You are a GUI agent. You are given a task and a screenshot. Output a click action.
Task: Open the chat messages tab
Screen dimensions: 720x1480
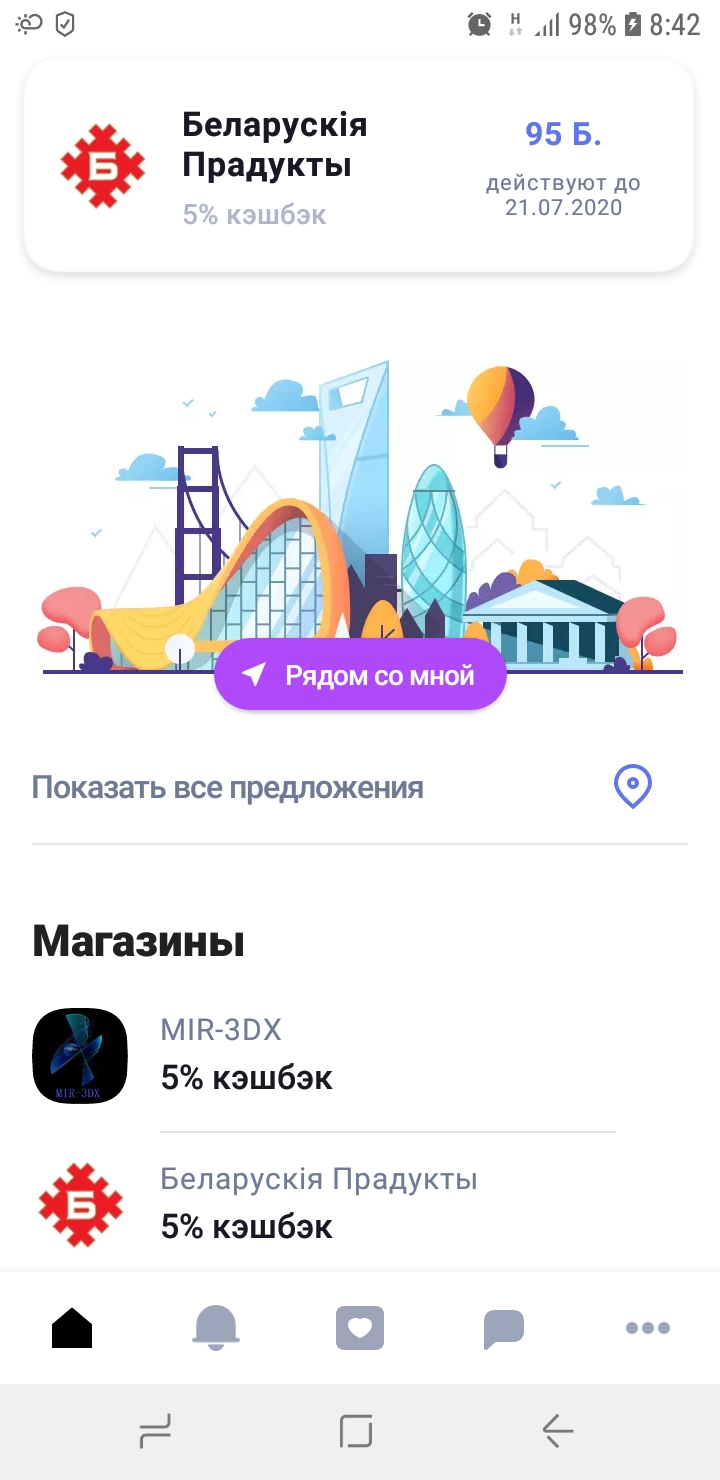[x=504, y=1328]
